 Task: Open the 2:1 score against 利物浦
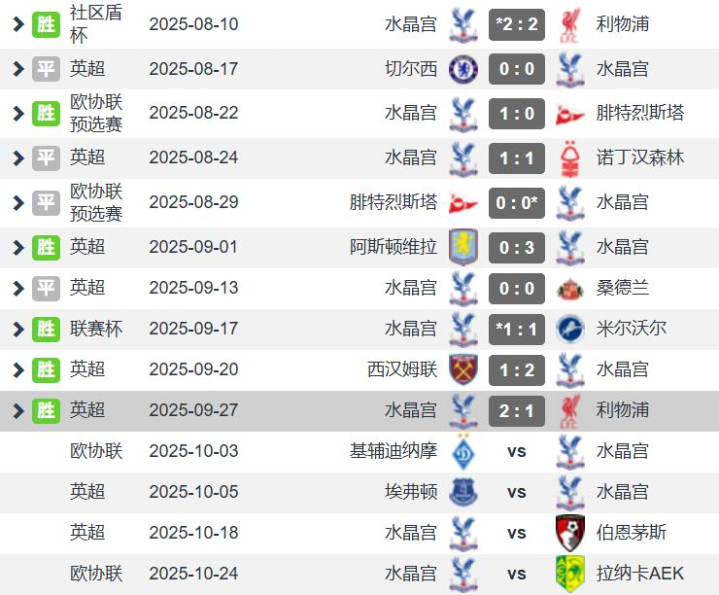[x=517, y=410]
